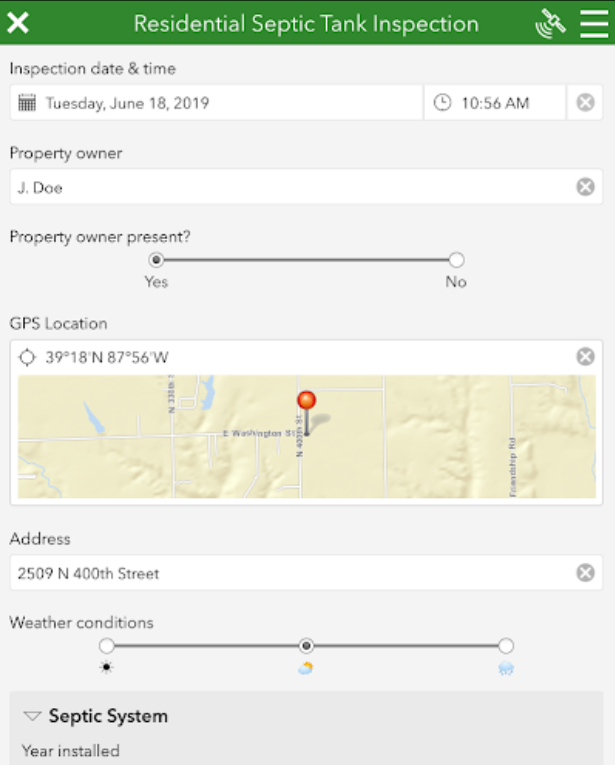
Task: Clear the inspection date and time
Action: pos(585,103)
